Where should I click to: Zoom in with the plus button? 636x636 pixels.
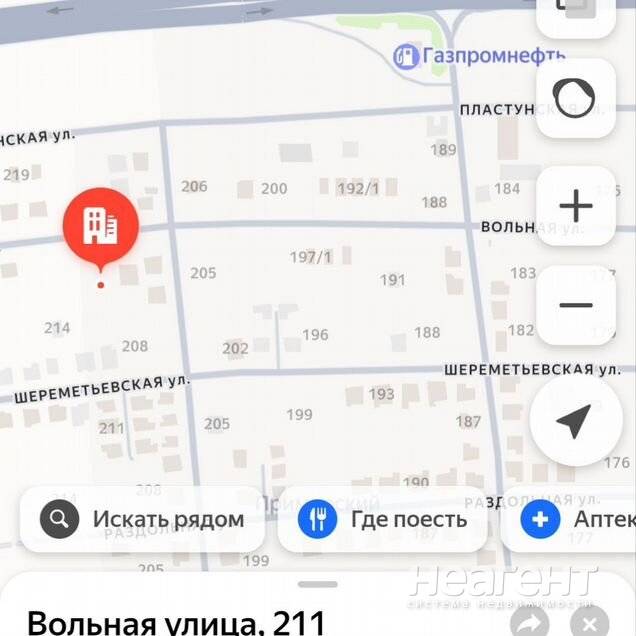tap(575, 207)
